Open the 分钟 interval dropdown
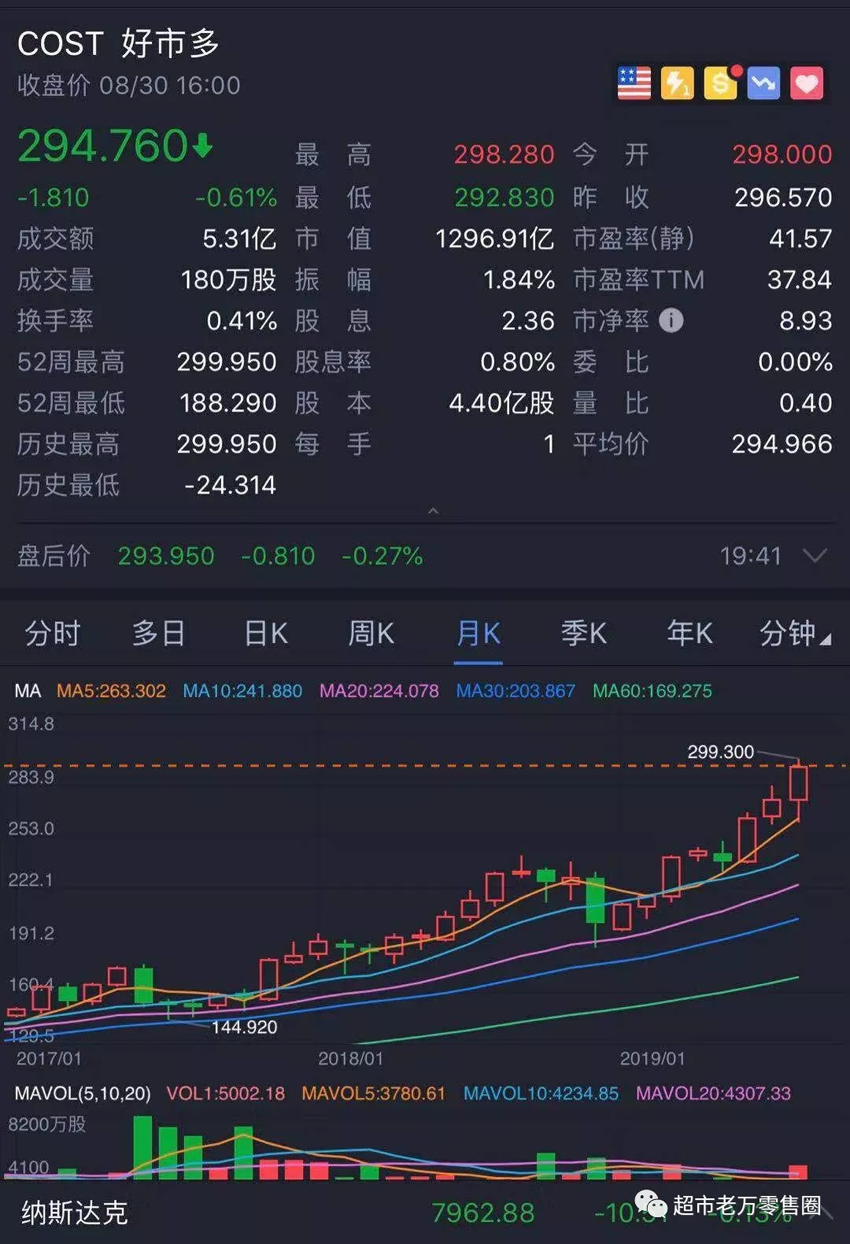 pyautogui.click(x=795, y=633)
